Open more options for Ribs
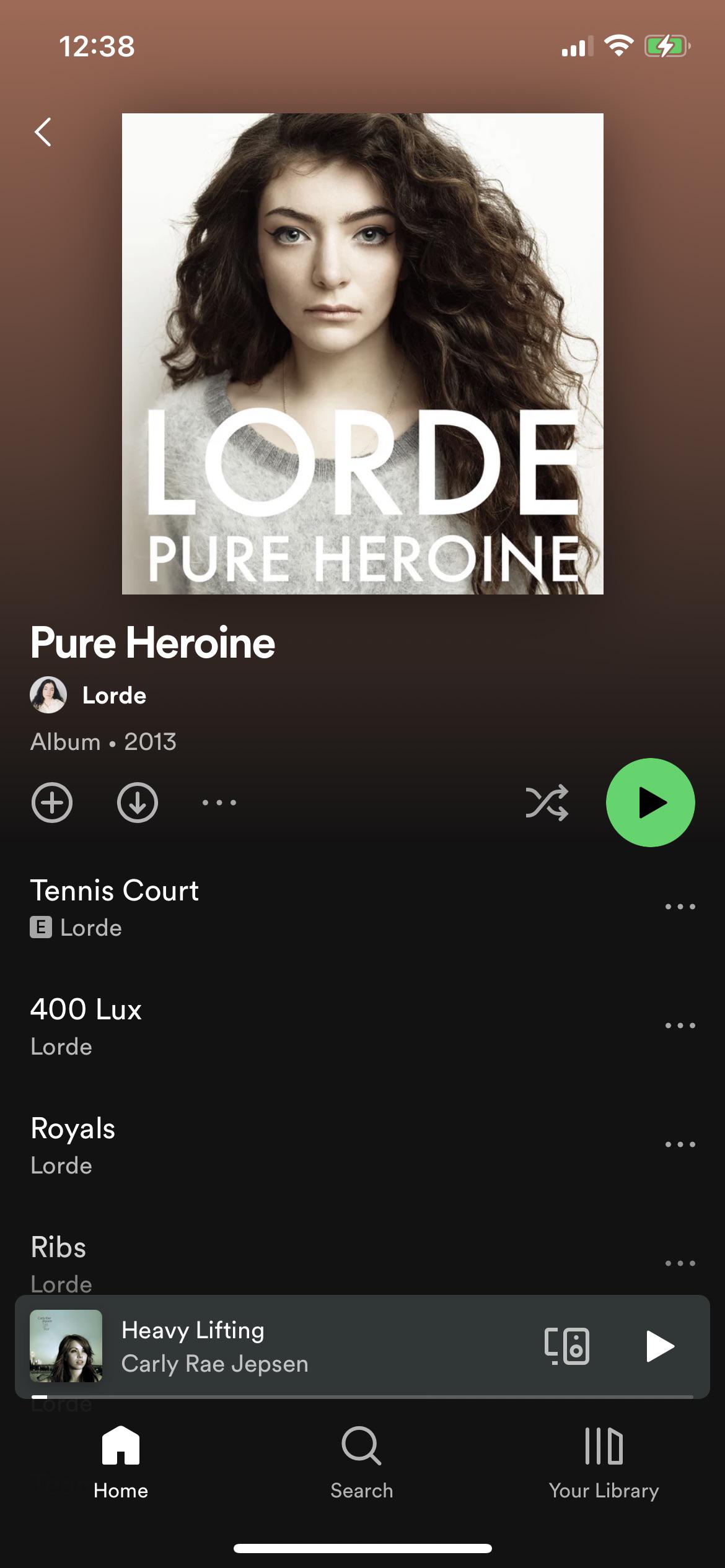The image size is (725, 1568). click(680, 1263)
